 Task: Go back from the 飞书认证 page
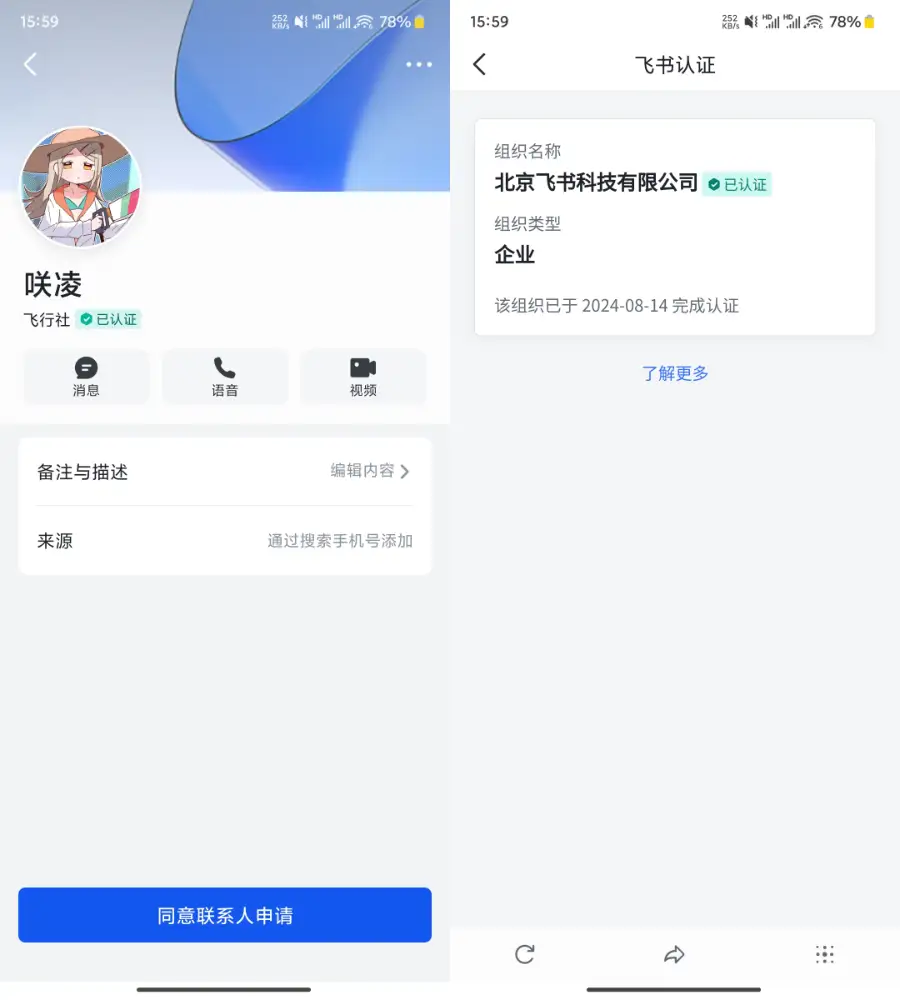480,65
